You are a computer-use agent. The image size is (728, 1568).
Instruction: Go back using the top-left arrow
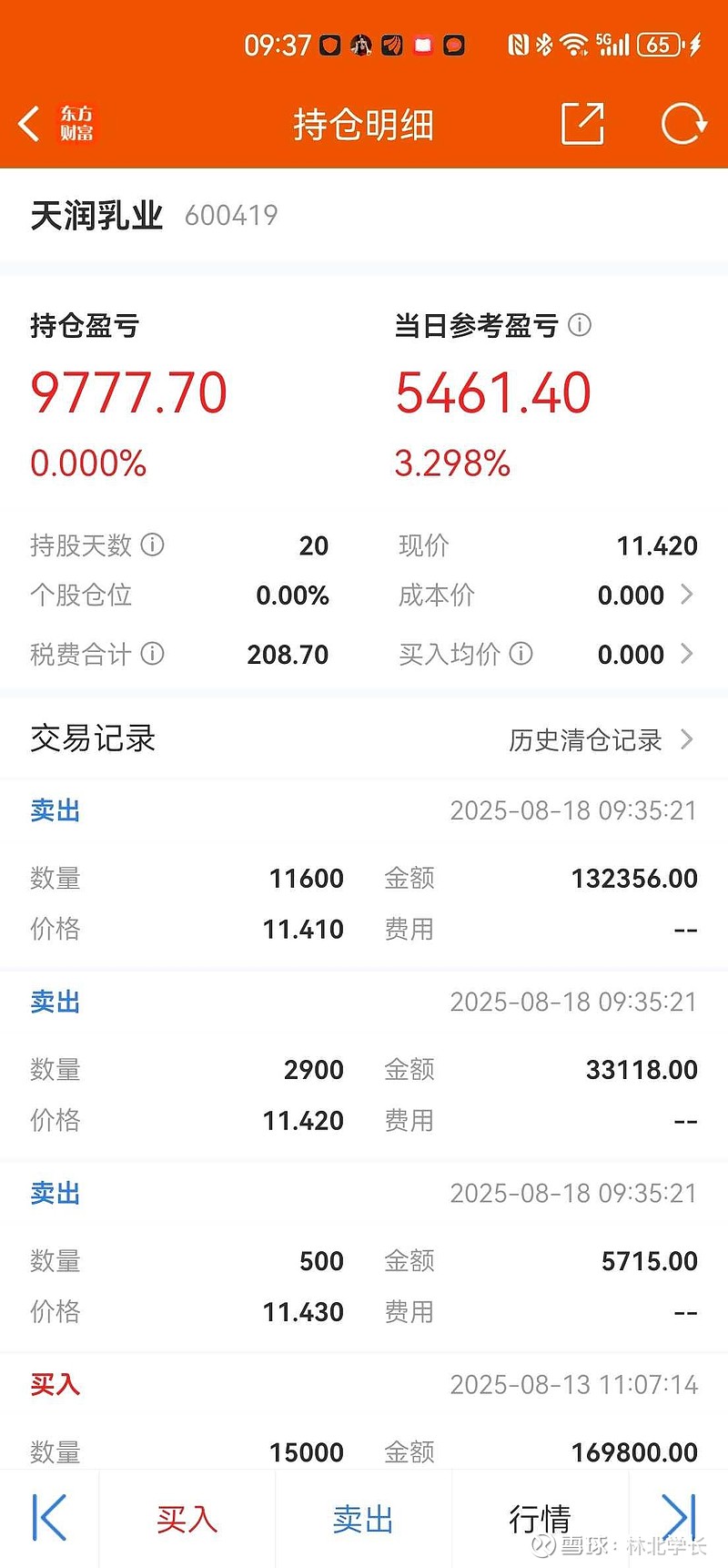(x=29, y=124)
